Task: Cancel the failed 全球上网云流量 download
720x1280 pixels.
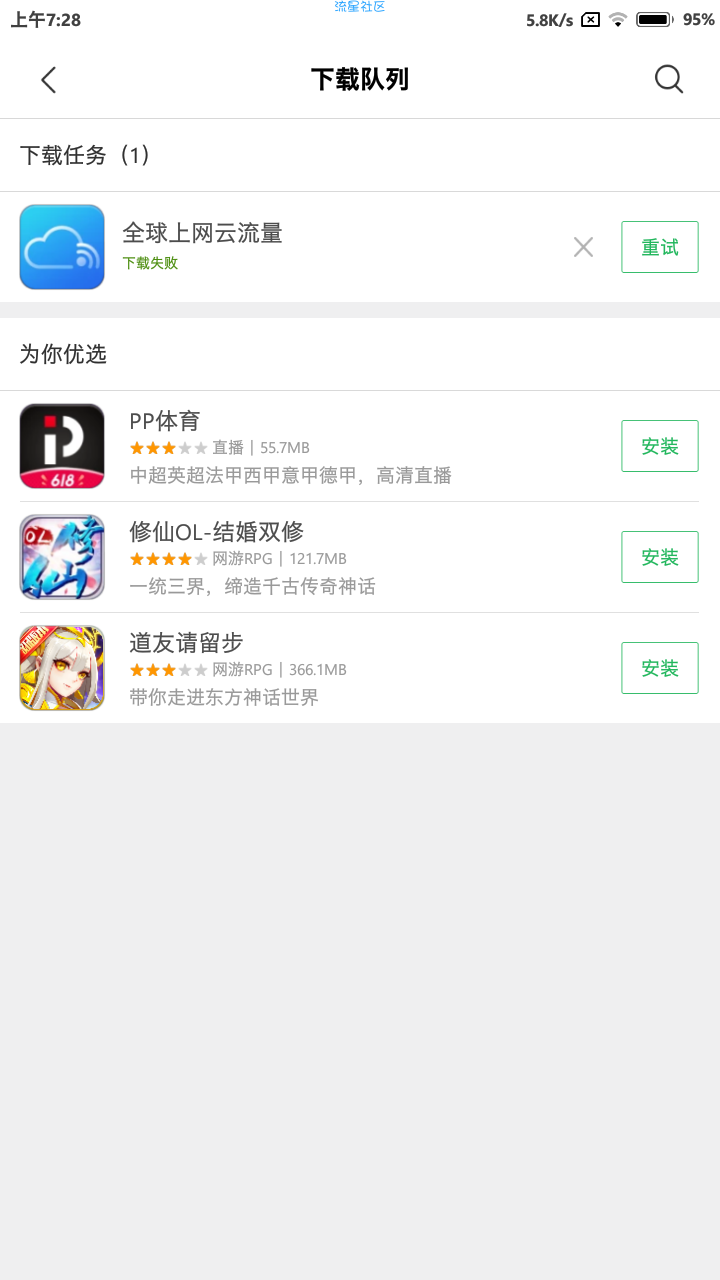Action: point(584,247)
